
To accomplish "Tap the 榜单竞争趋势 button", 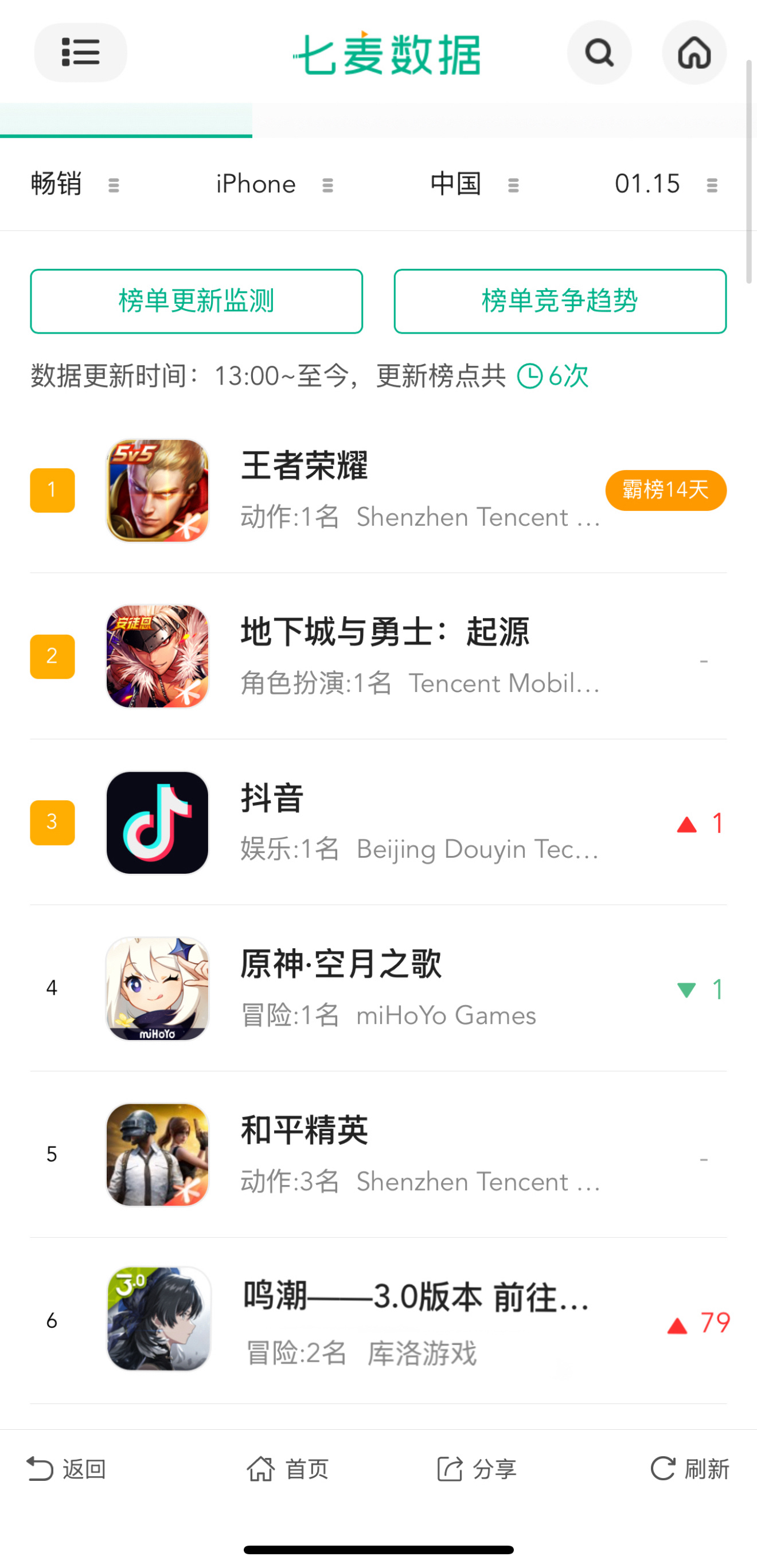I will 560,300.
